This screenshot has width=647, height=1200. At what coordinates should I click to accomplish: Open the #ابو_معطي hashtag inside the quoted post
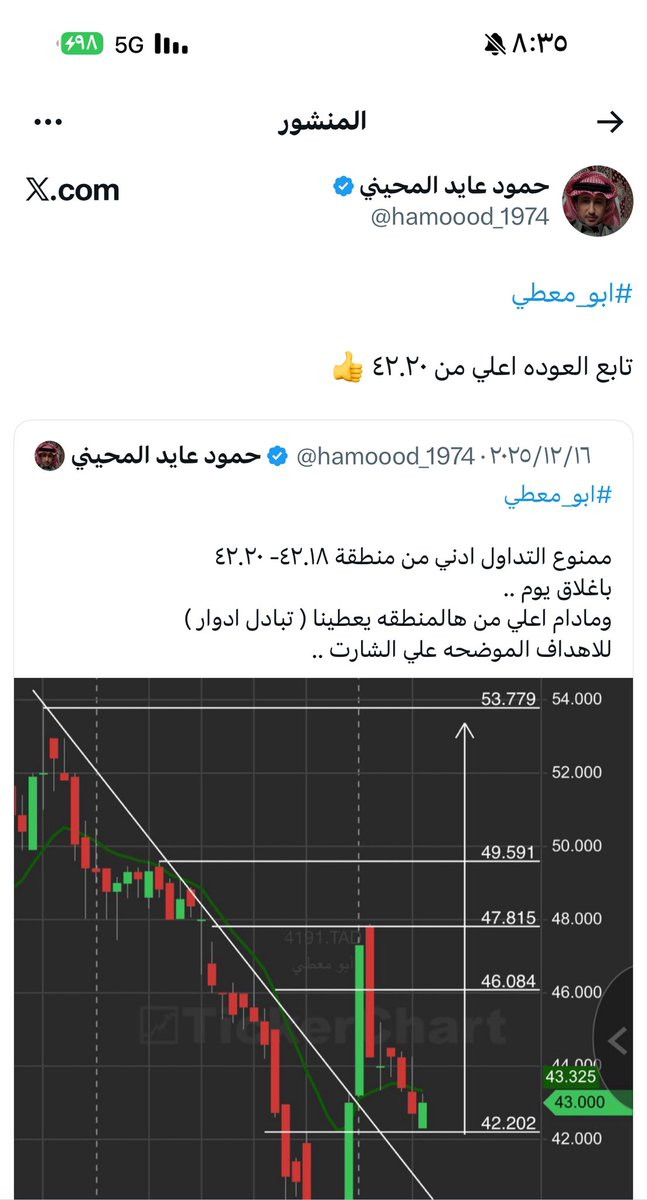557,495
